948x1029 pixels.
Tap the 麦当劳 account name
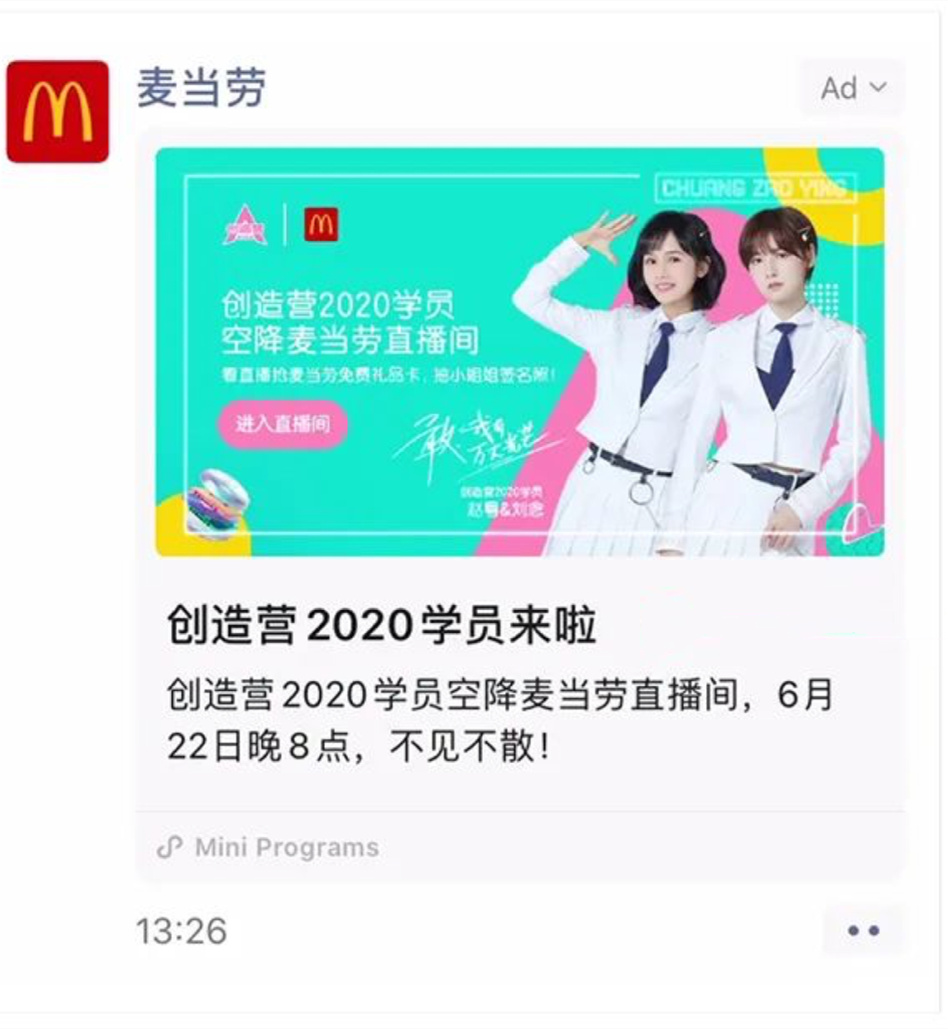pyautogui.click(x=201, y=88)
